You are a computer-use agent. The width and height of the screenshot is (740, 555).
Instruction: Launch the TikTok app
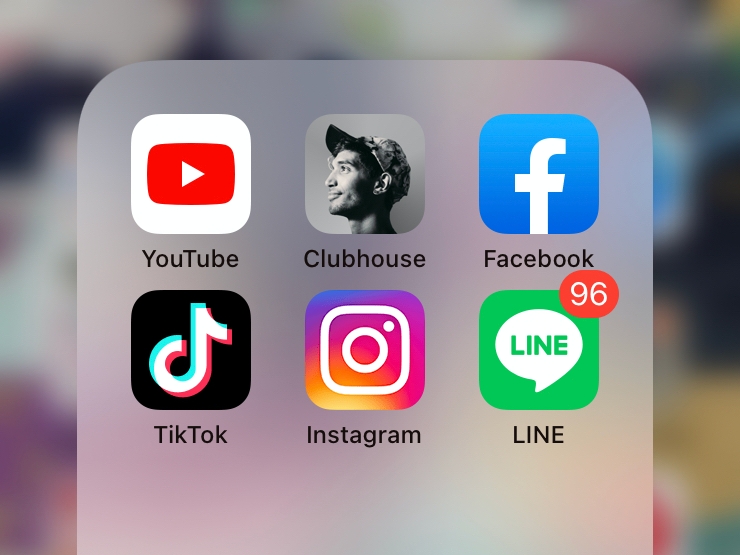190,350
